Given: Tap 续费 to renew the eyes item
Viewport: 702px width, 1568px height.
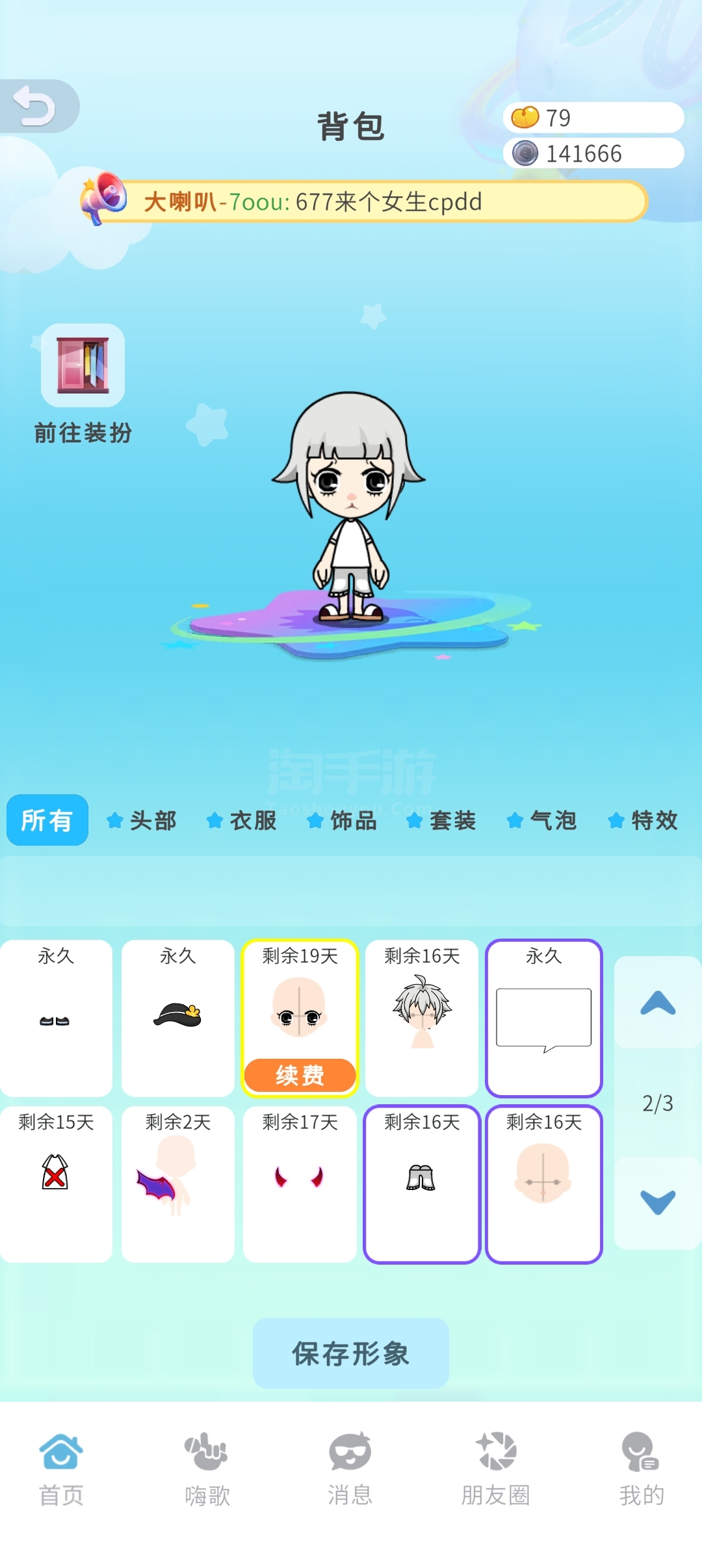Looking at the screenshot, I should [x=300, y=1075].
